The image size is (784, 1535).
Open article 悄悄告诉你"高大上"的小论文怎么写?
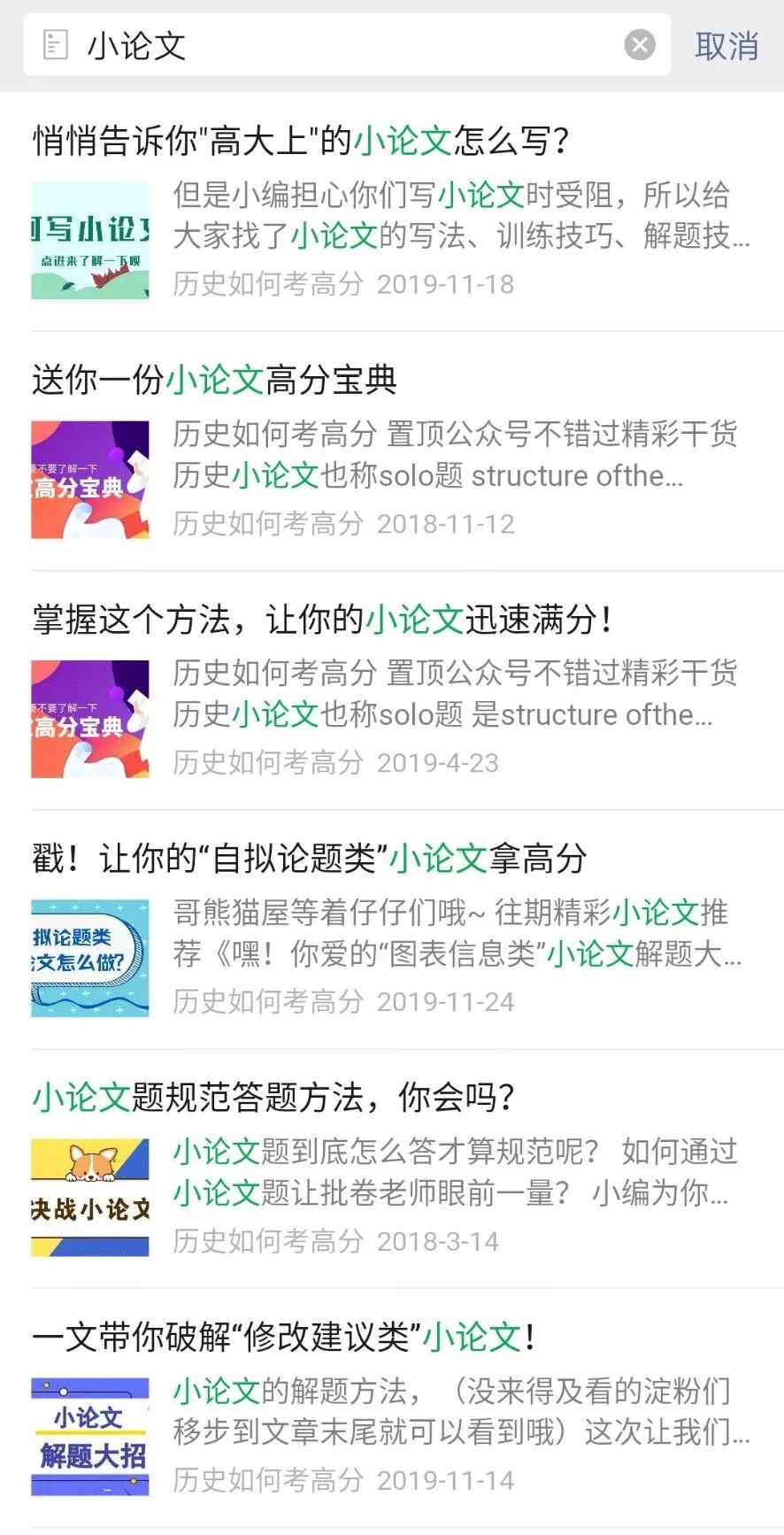pyautogui.click(x=301, y=142)
